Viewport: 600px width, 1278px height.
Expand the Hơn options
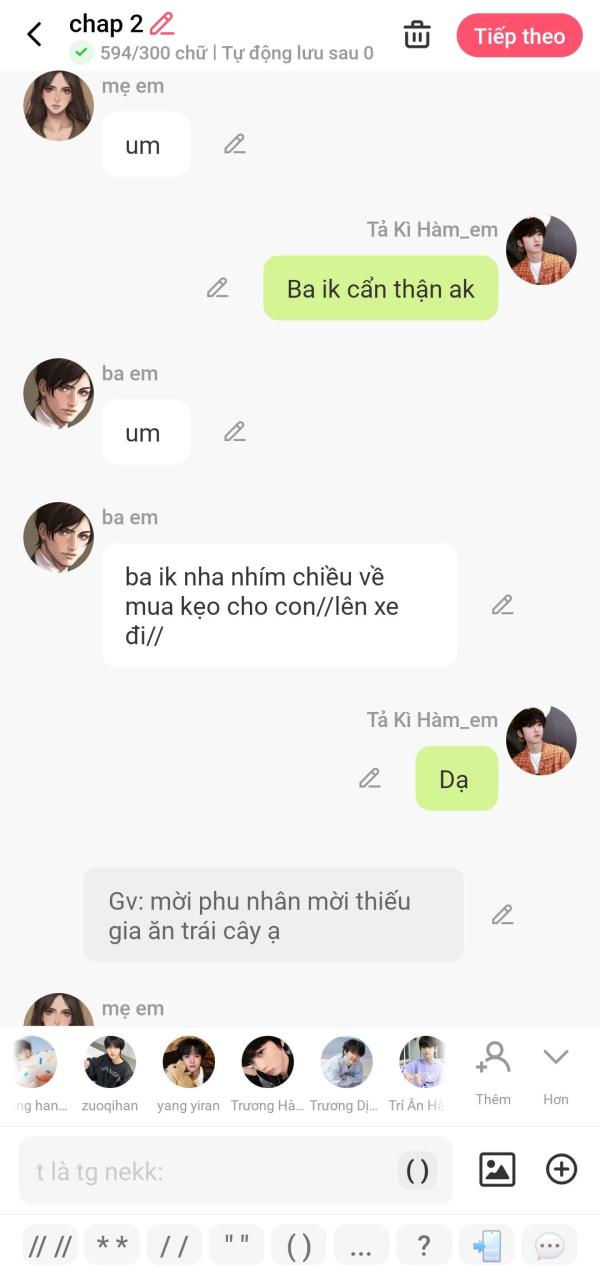556,1072
